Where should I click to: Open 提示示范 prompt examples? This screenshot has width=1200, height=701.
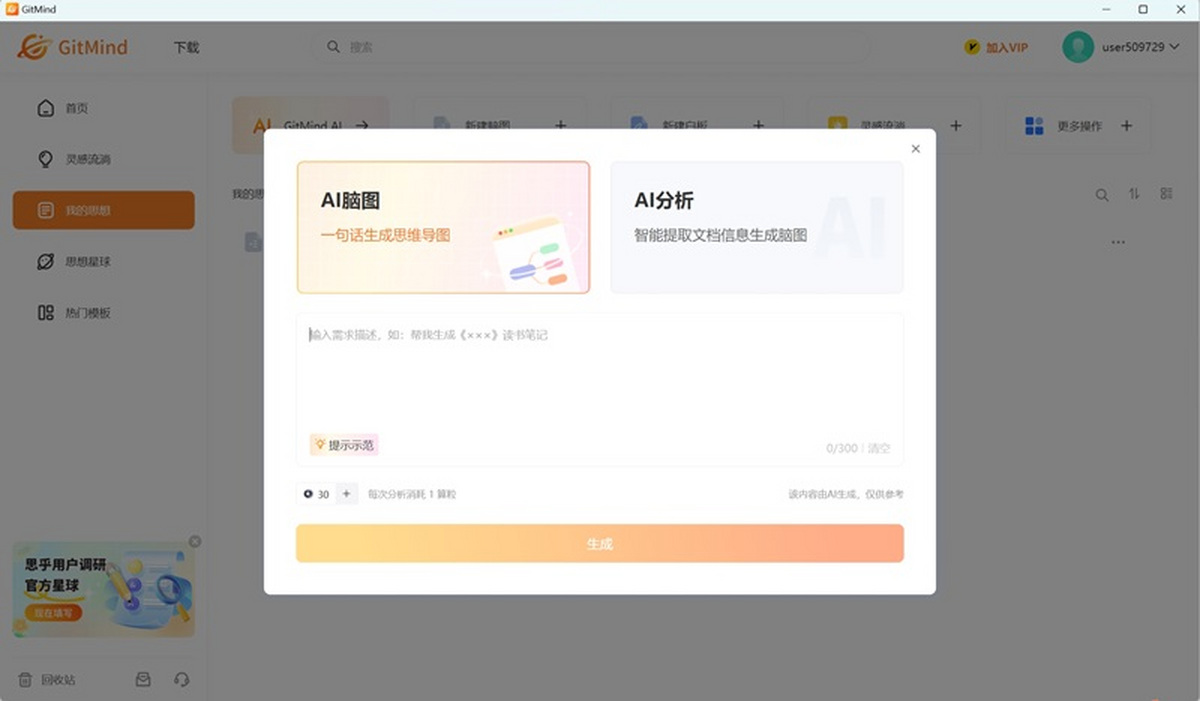pos(344,445)
